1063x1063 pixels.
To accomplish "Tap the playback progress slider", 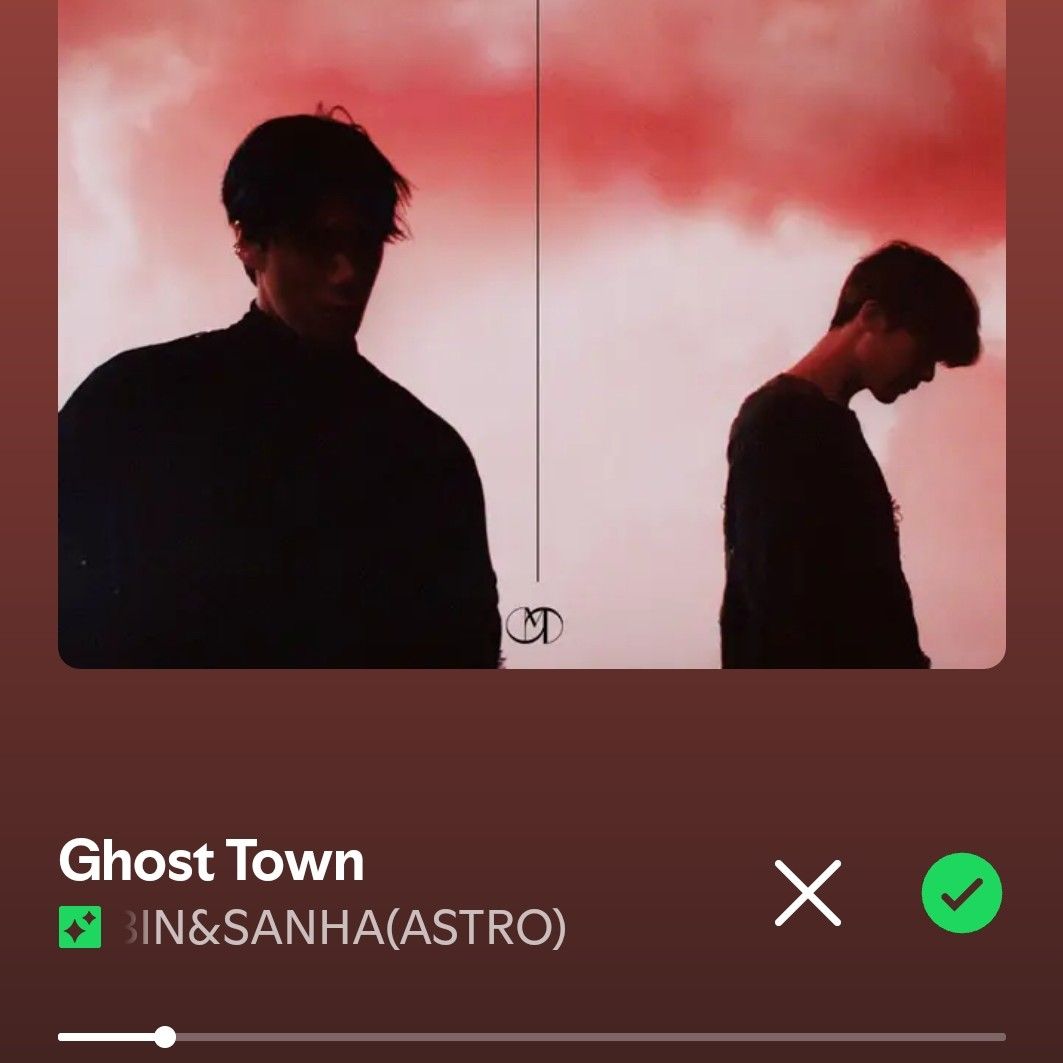I will coord(531,1036).
